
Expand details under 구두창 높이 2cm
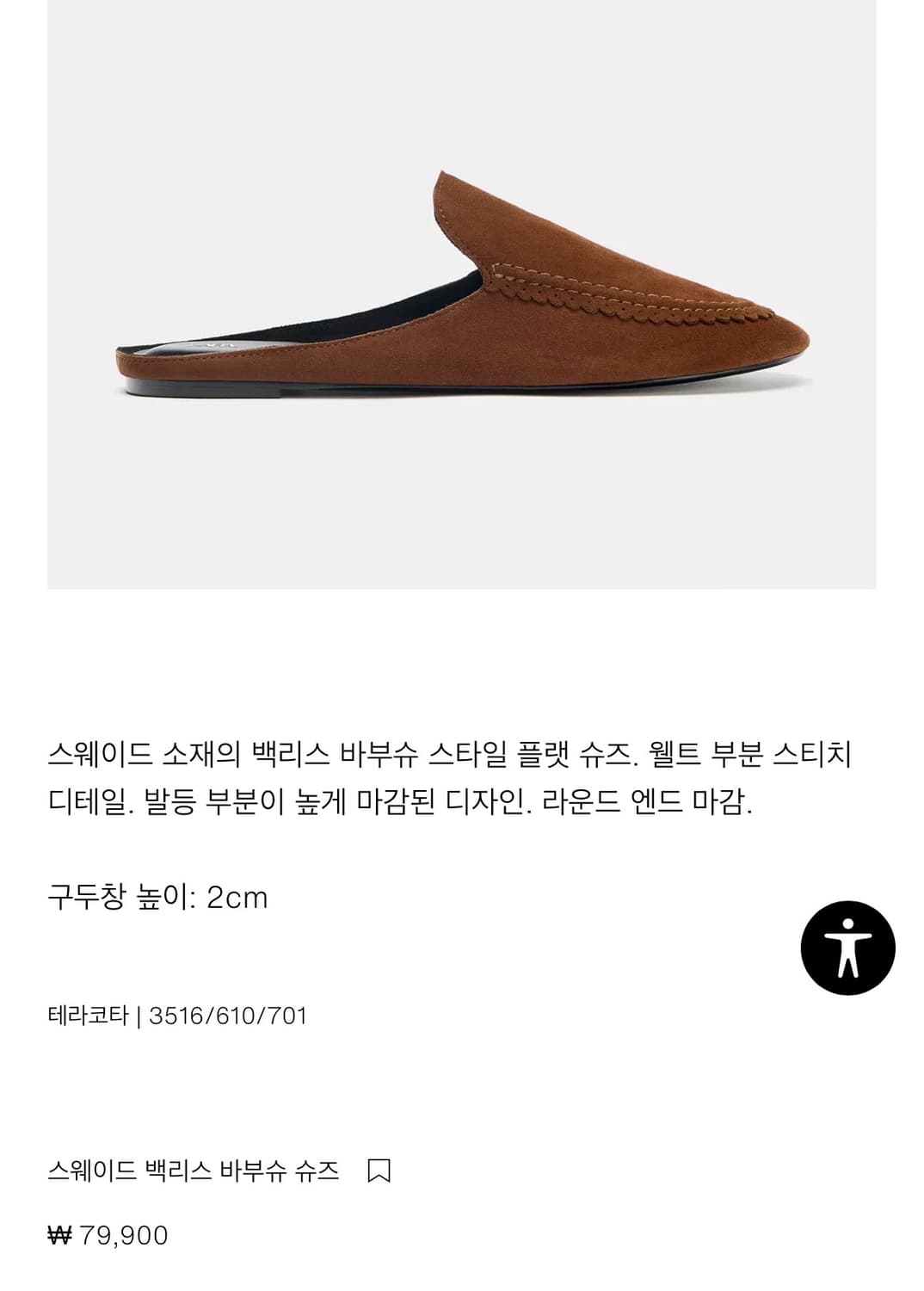[159, 897]
